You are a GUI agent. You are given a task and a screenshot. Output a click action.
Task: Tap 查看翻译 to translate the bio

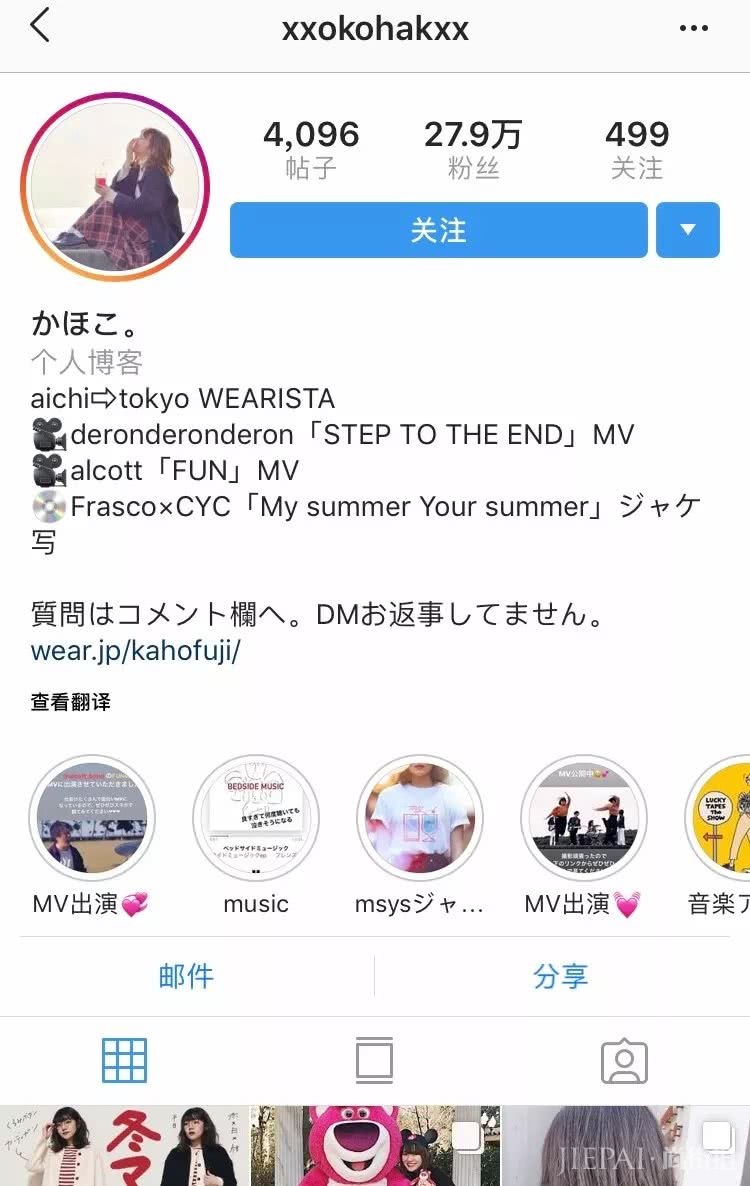pyautogui.click(x=70, y=702)
